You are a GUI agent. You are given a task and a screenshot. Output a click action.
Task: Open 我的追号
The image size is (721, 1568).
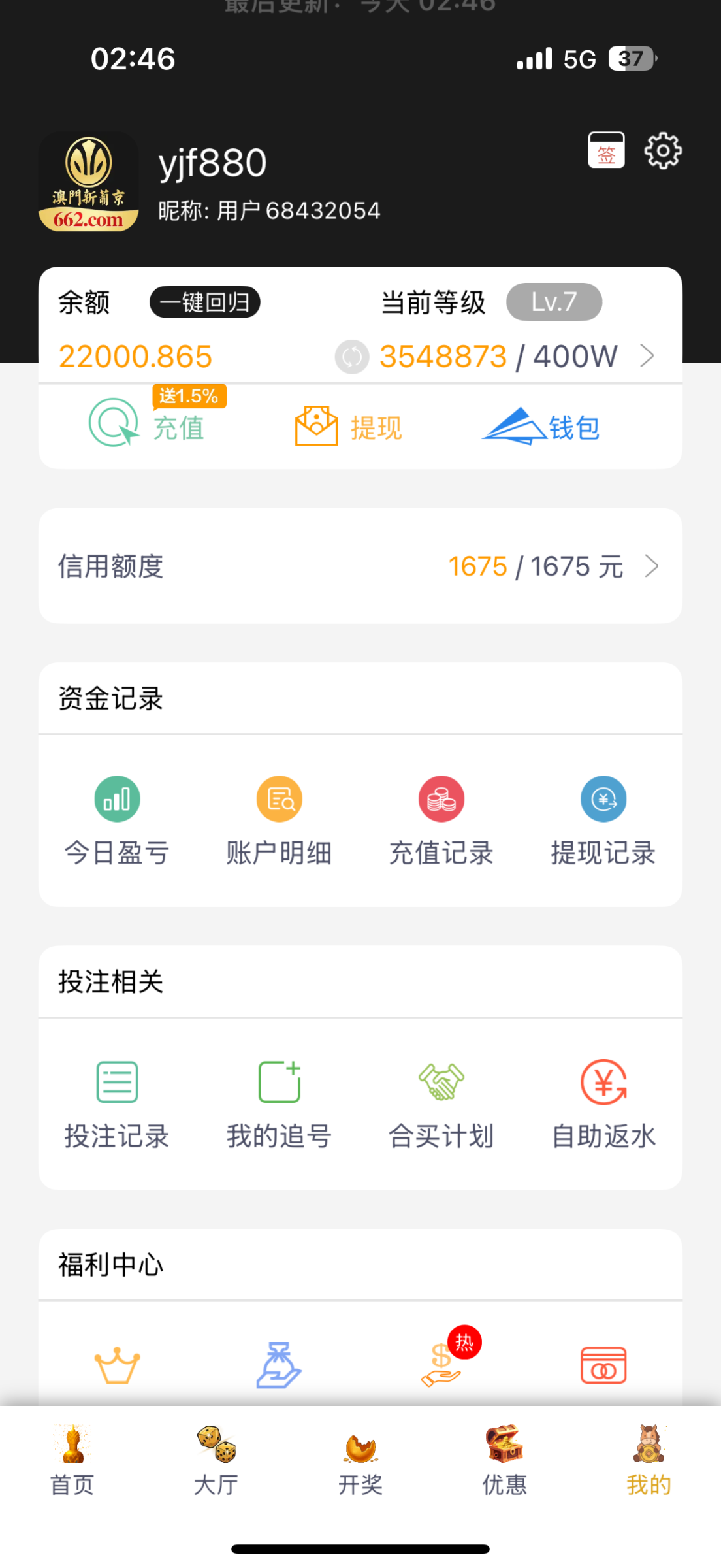pyautogui.click(x=280, y=1104)
